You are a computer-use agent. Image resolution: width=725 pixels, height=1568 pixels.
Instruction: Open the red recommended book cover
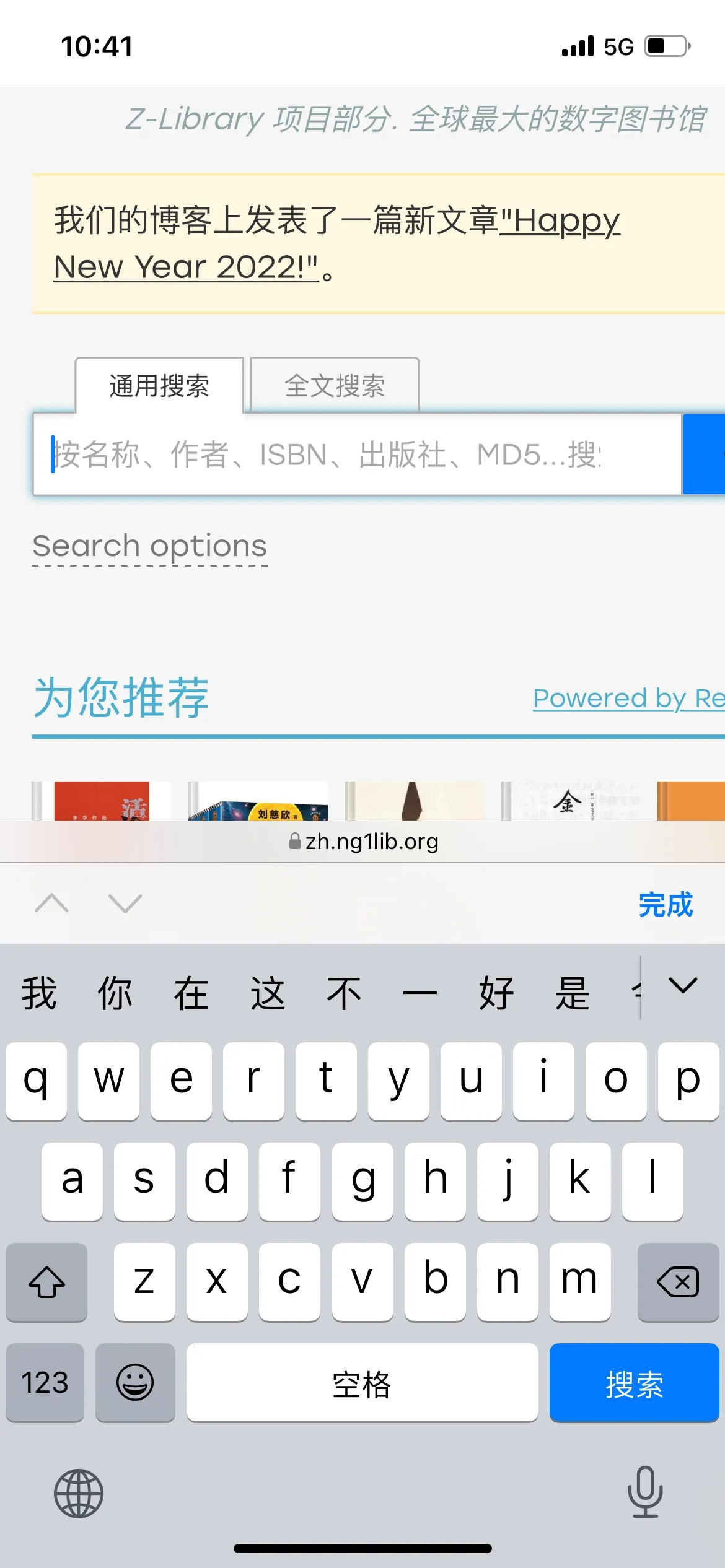coord(101,801)
